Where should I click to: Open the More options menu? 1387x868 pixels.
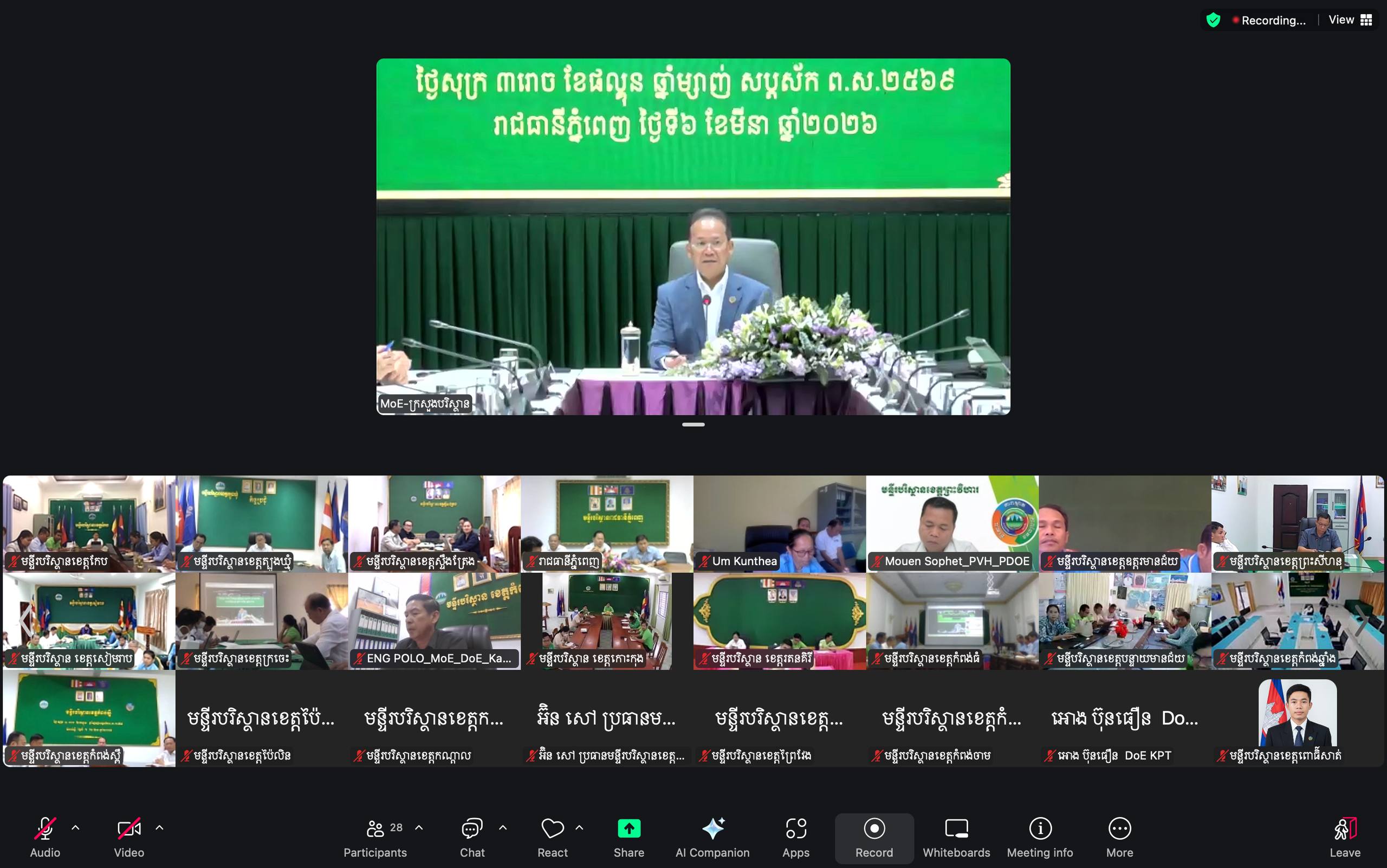(1119, 837)
